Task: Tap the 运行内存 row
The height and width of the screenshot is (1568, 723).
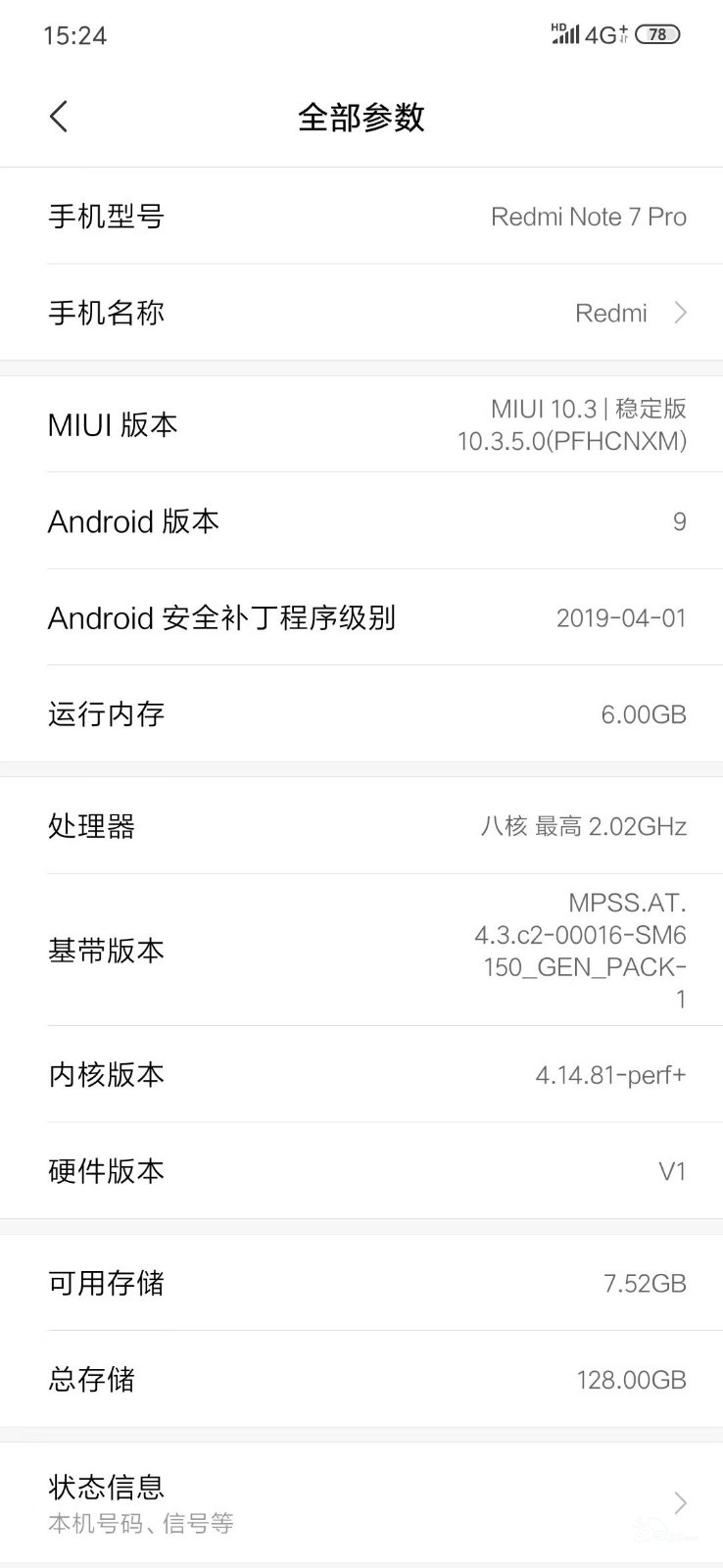Action: [x=361, y=713]
